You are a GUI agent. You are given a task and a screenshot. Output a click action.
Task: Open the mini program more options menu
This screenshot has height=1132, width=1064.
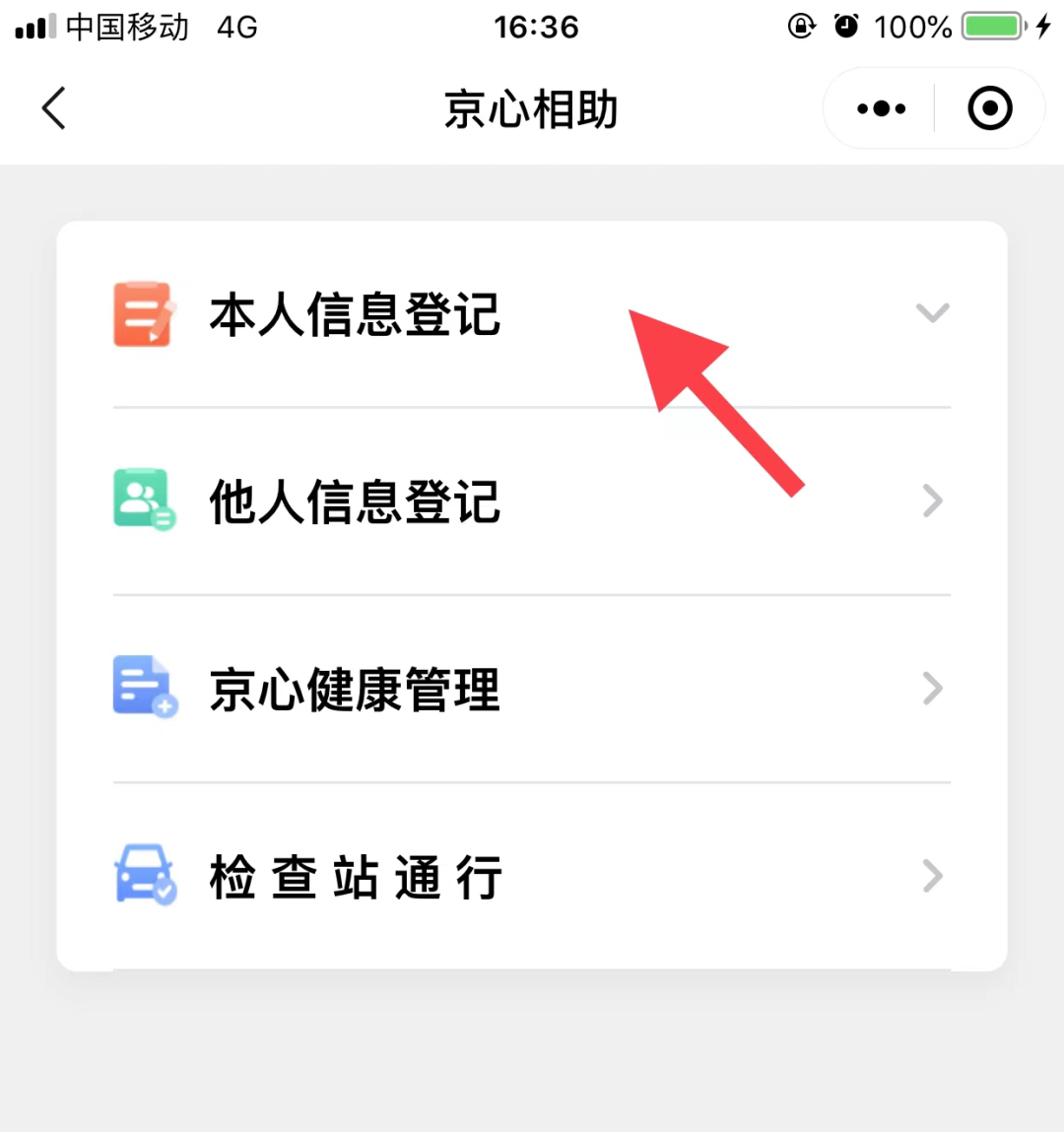tap(881, 108)
